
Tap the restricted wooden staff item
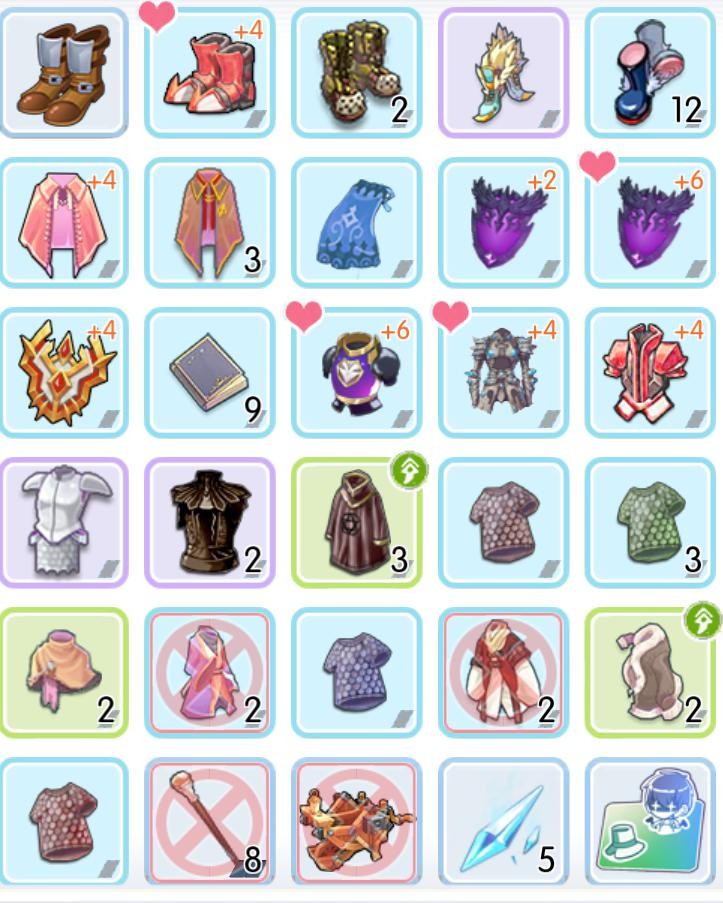209,822
